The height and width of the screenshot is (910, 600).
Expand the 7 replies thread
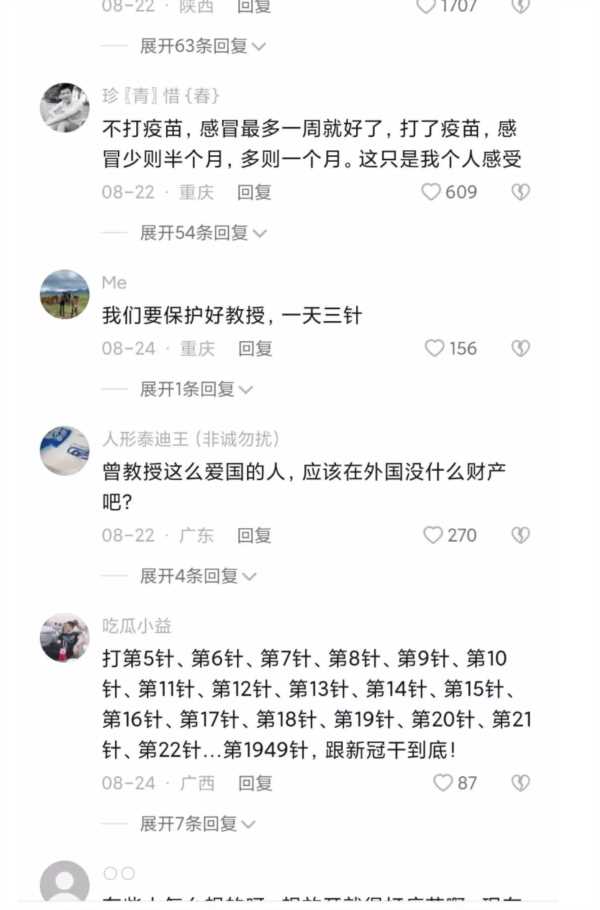198,824
